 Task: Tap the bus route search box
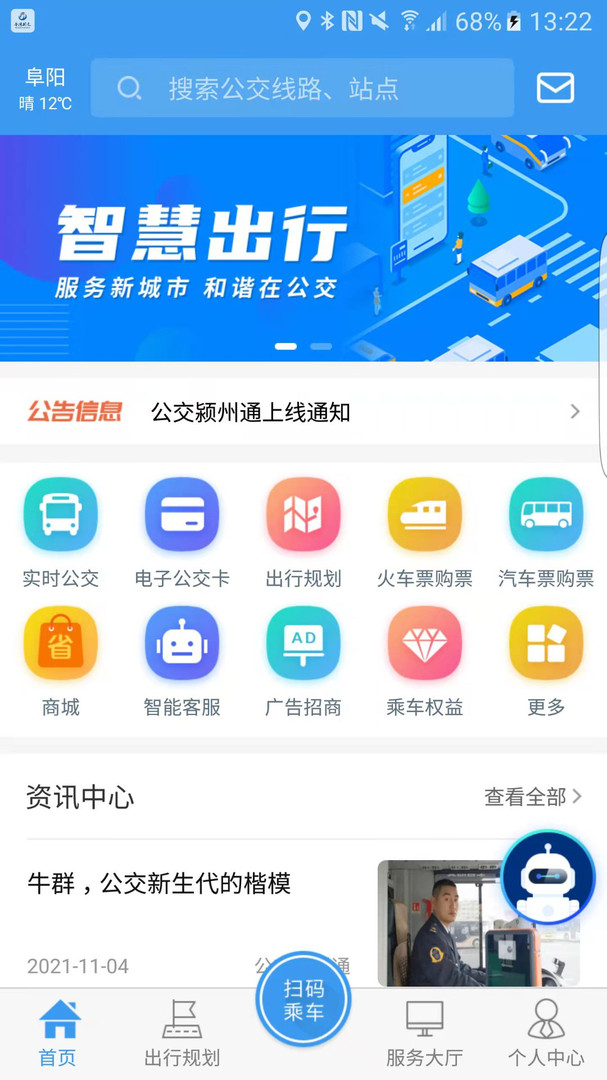coord(302,87)
